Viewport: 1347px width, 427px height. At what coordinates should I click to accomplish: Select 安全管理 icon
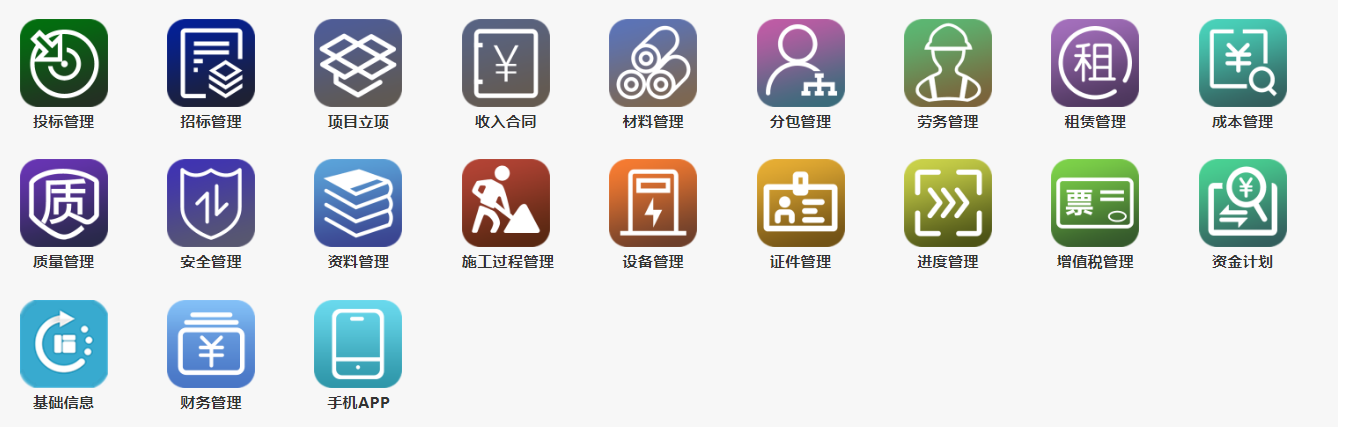click(x=211, y=203)
